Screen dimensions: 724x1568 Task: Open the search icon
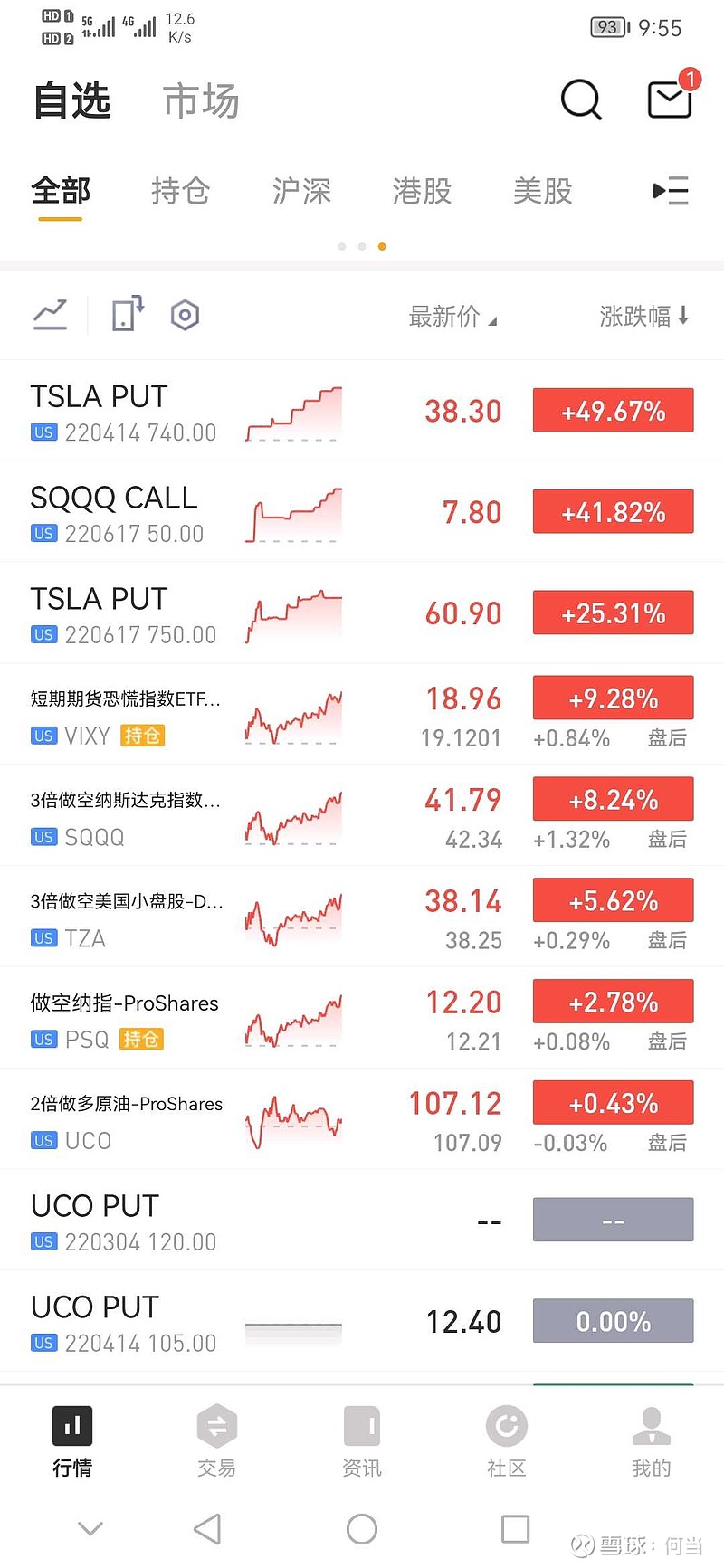(581, 100)
